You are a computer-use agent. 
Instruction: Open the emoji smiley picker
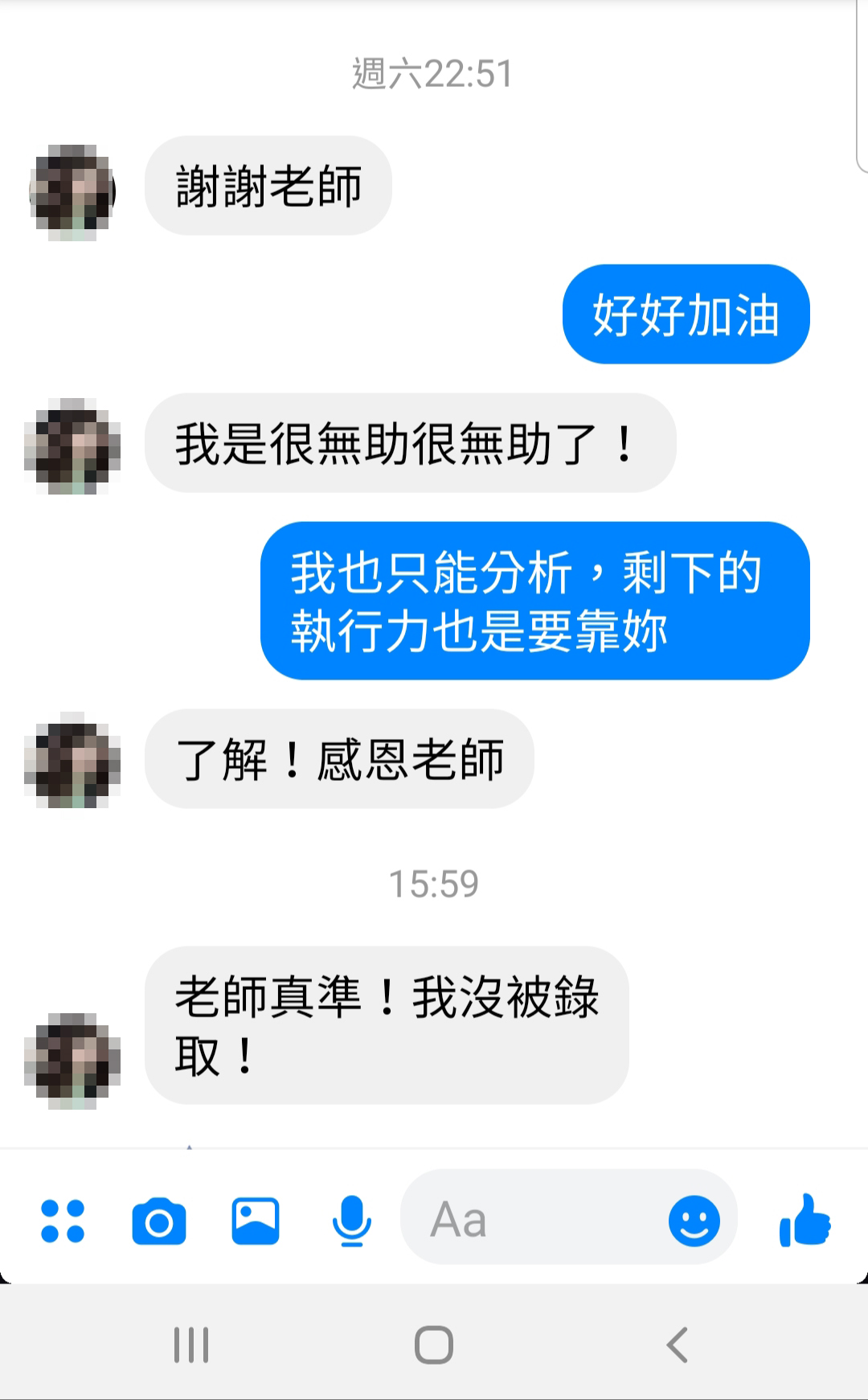coord(694,1221)
